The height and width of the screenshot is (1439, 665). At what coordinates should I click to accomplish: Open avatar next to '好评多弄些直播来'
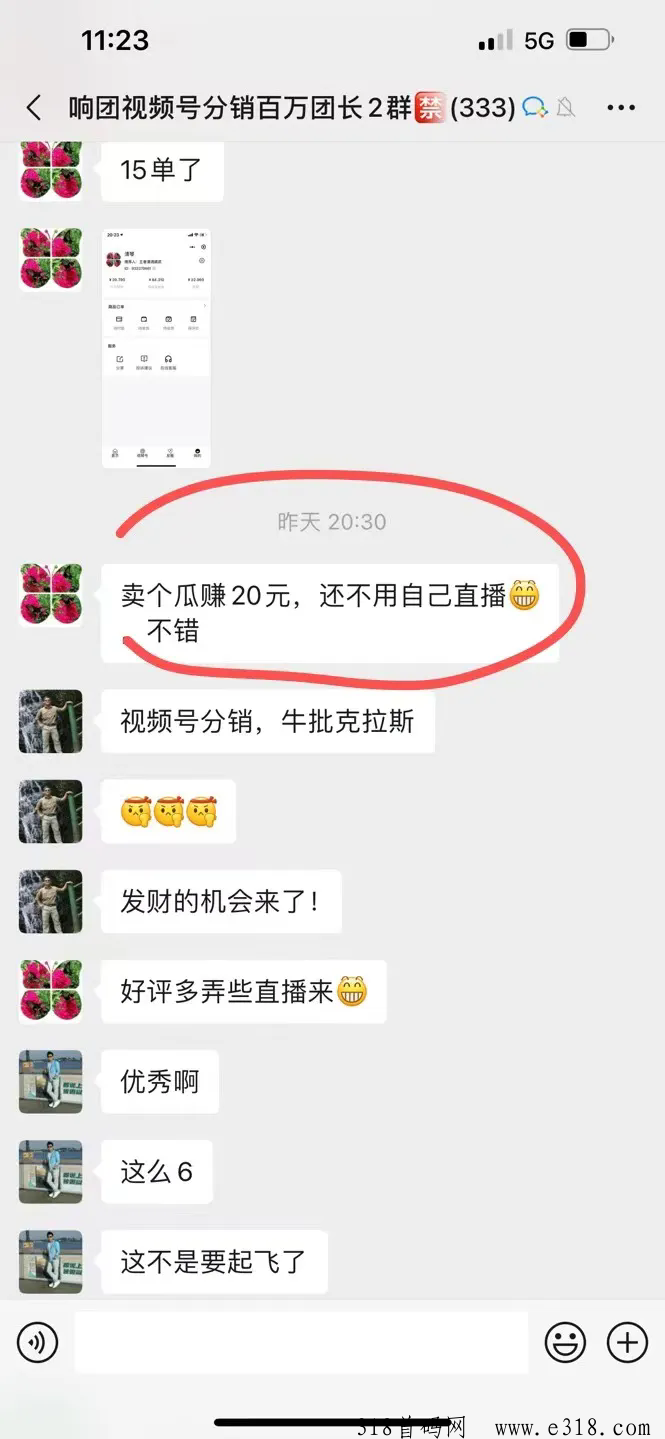51,991
